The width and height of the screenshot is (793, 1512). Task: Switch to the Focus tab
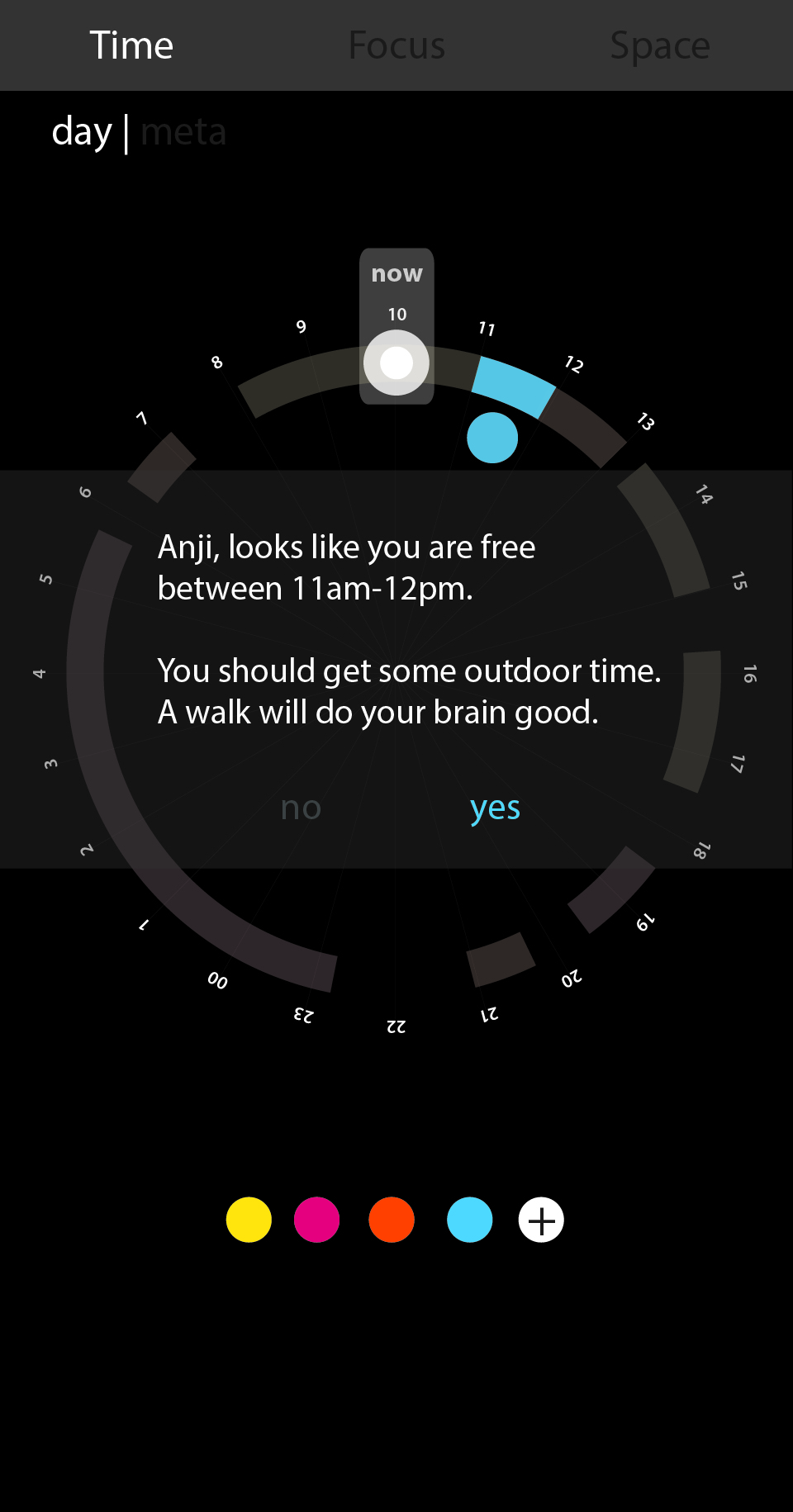tap(396, 45)
